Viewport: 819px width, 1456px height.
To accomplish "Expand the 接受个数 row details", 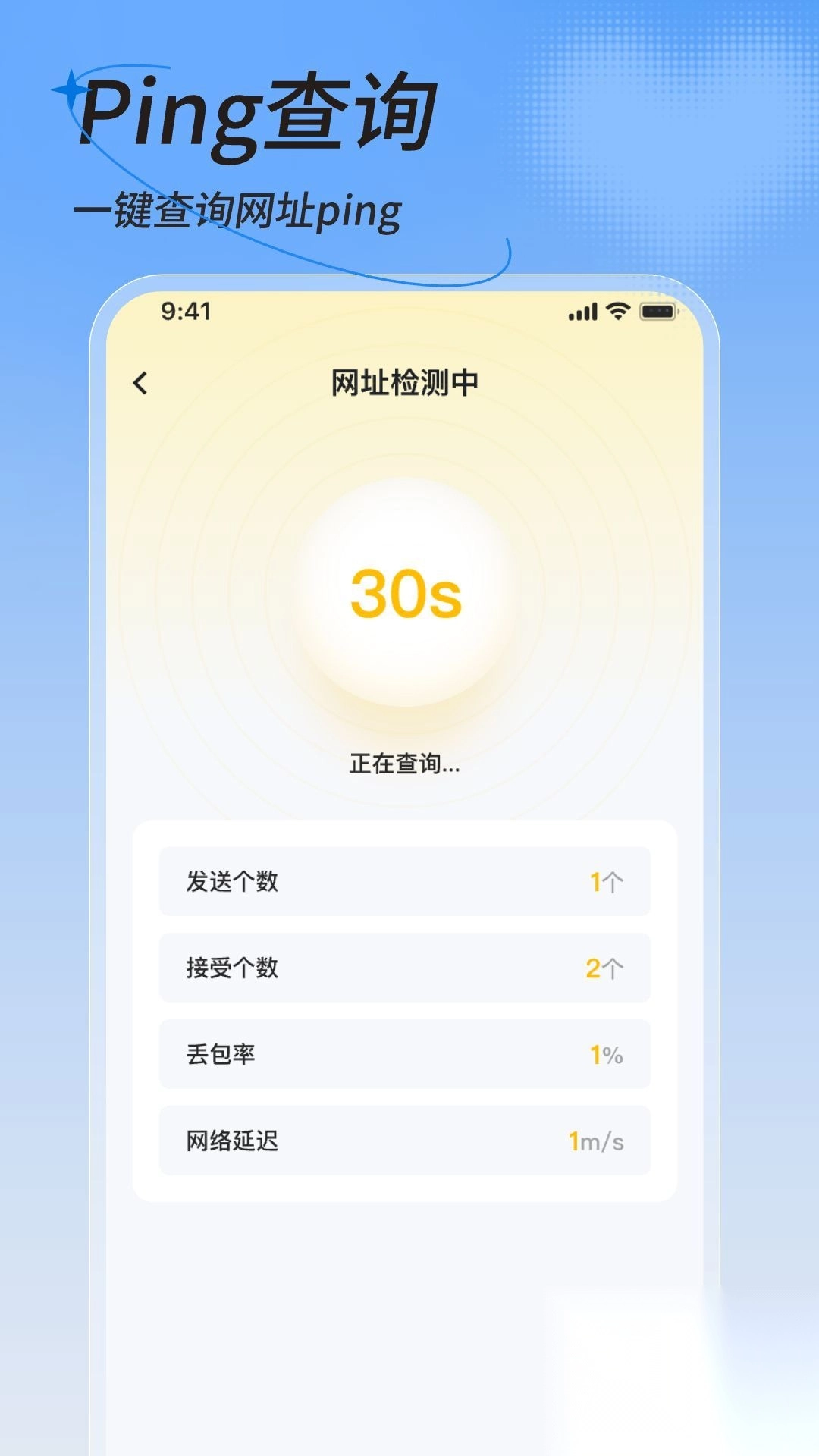I will [405, 968].
